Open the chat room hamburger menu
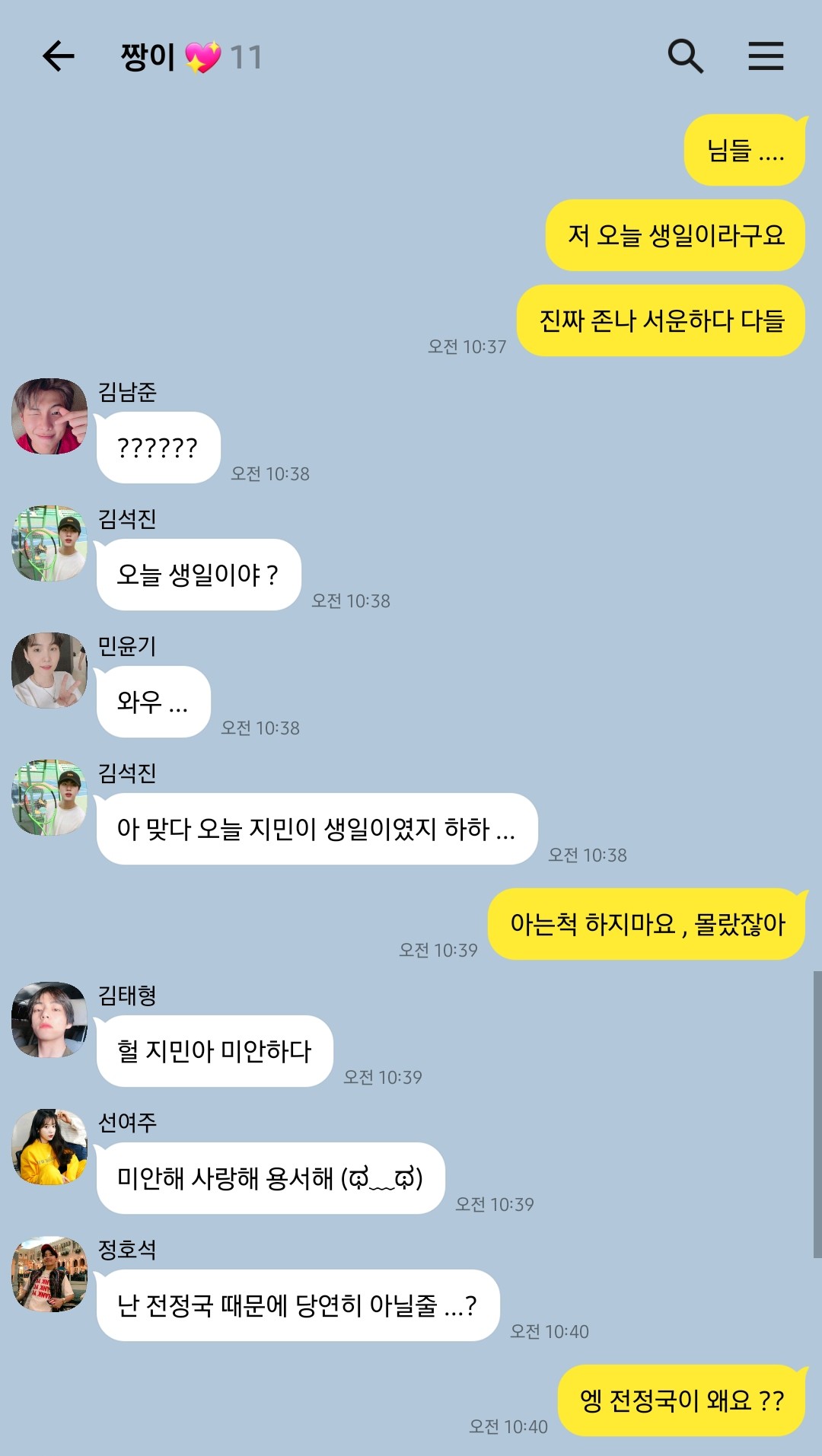Screen dimensions: 822x1456 765,56
